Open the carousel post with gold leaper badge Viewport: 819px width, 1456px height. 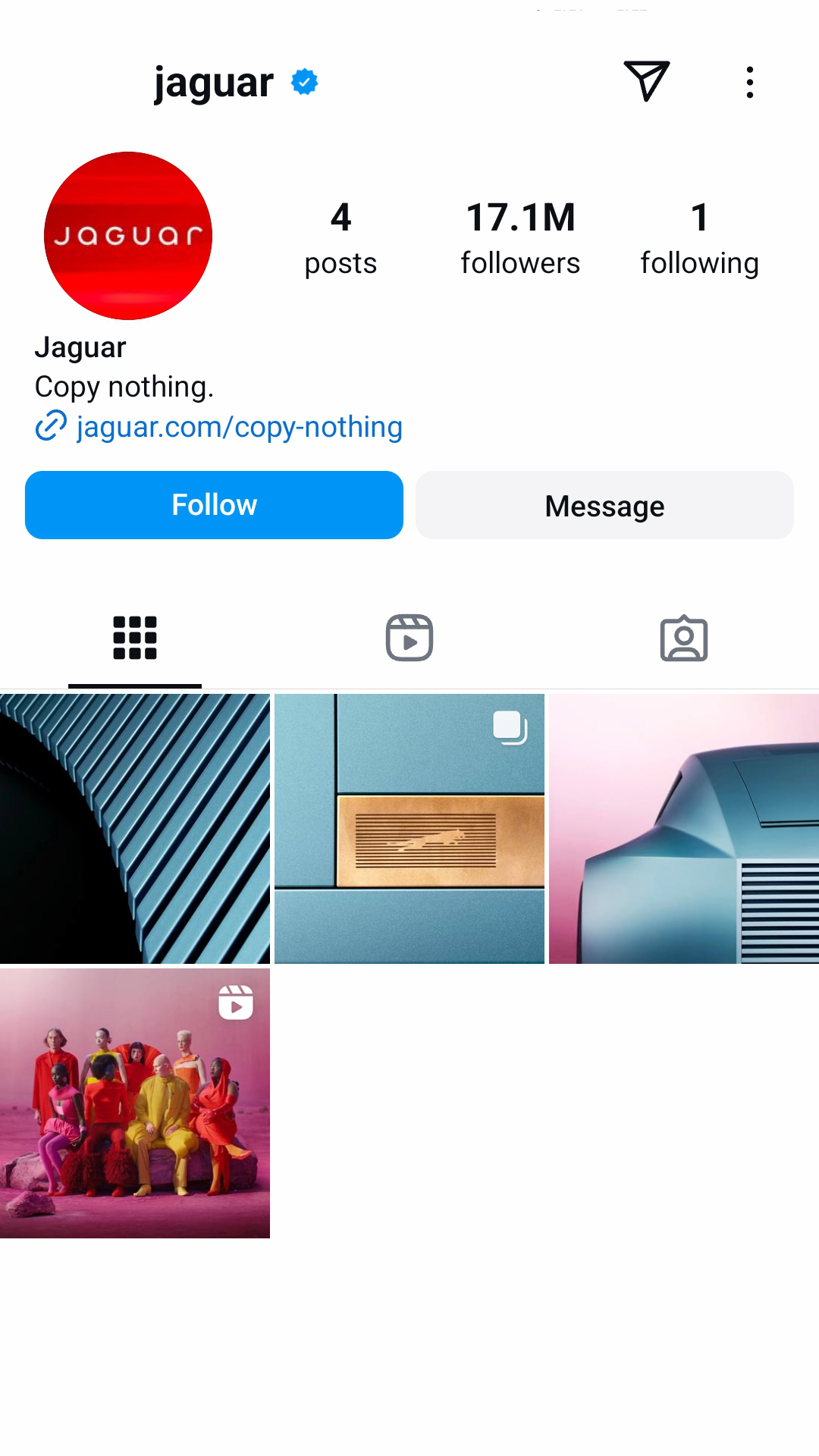coord(409,829)
